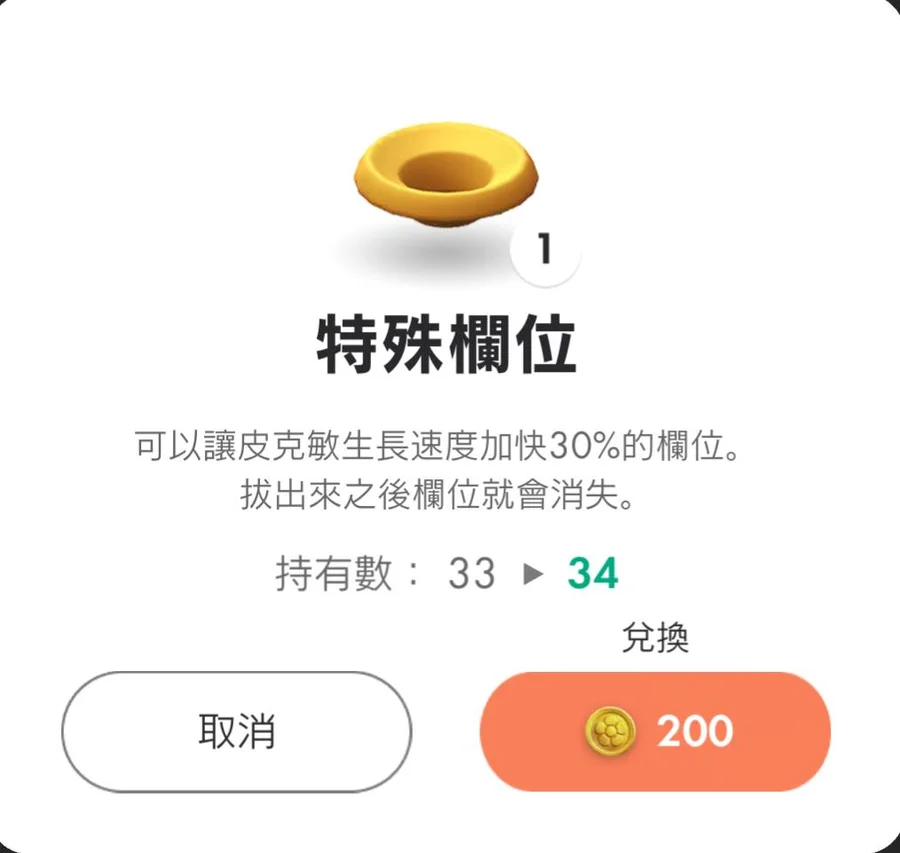Tap the 取消 cancel button

[236, 732]
